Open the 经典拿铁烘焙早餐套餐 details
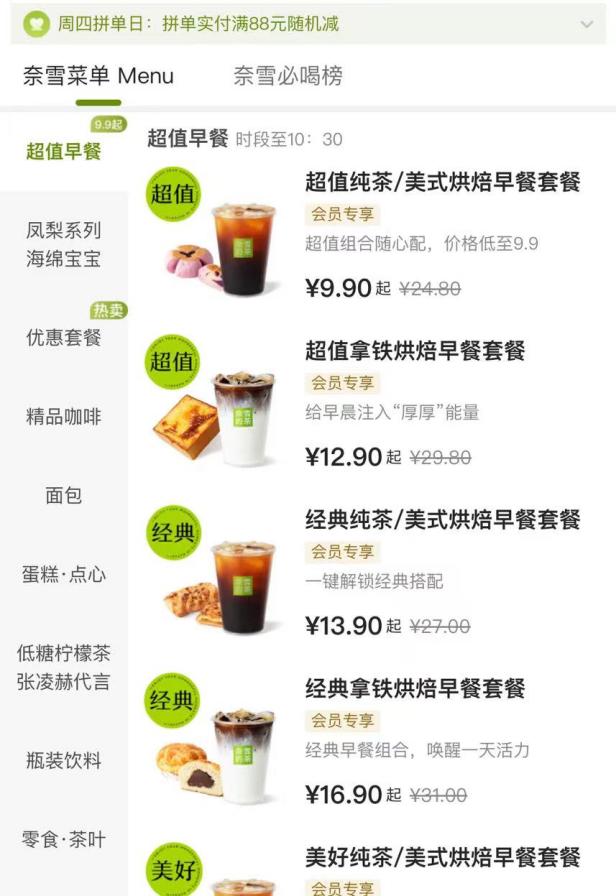 pyautogui.click(x=415, y=689)
